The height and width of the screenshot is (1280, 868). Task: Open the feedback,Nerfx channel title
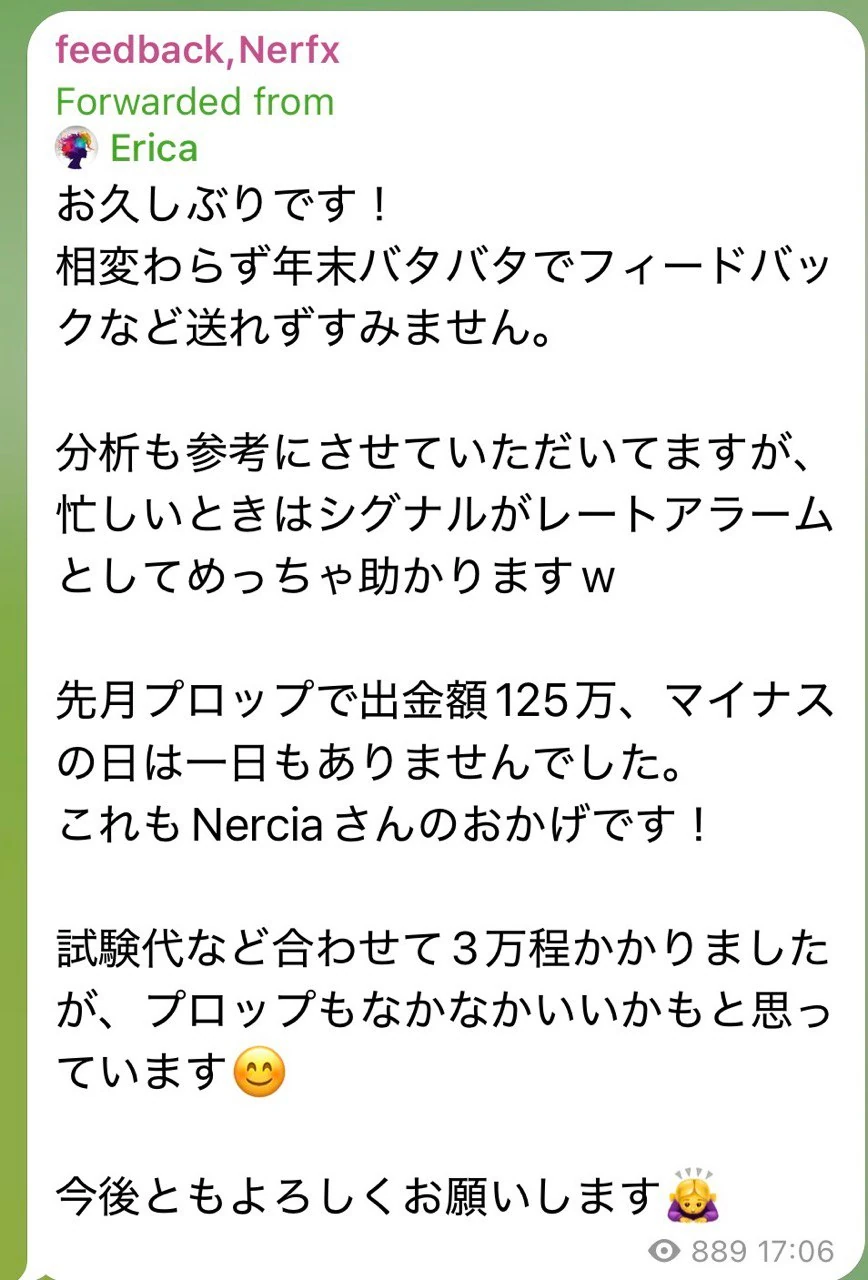pyautogui.click(x=198, y=48)
